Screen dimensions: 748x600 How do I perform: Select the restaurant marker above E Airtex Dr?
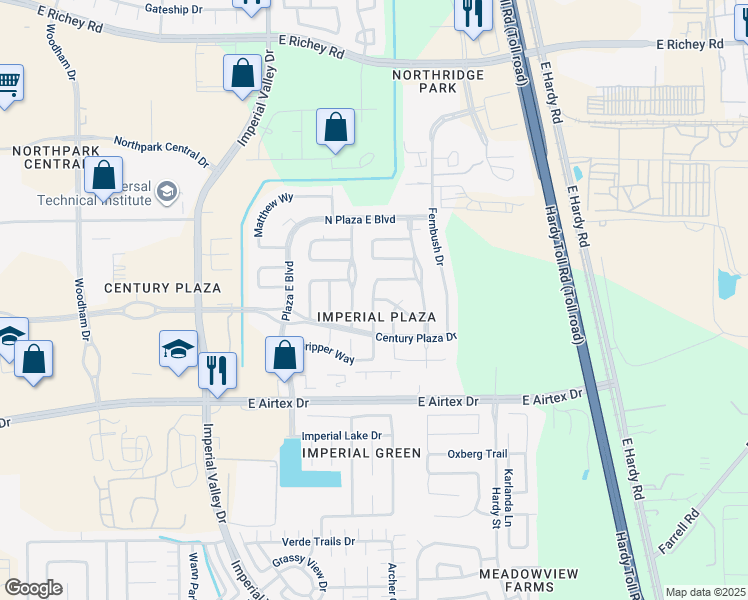point(217,372)
